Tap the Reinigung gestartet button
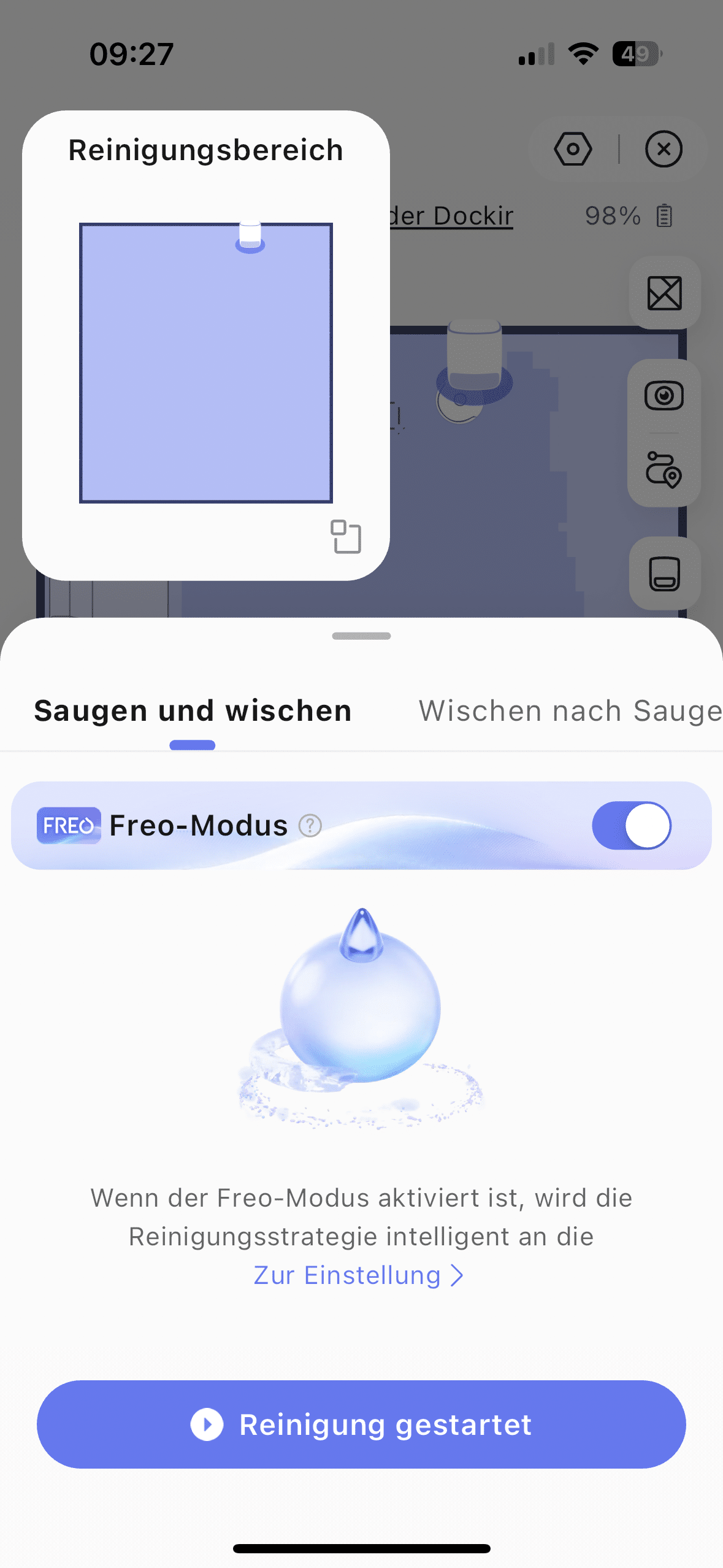This screenshot has width=723, height=1568. pos(361,1424)
